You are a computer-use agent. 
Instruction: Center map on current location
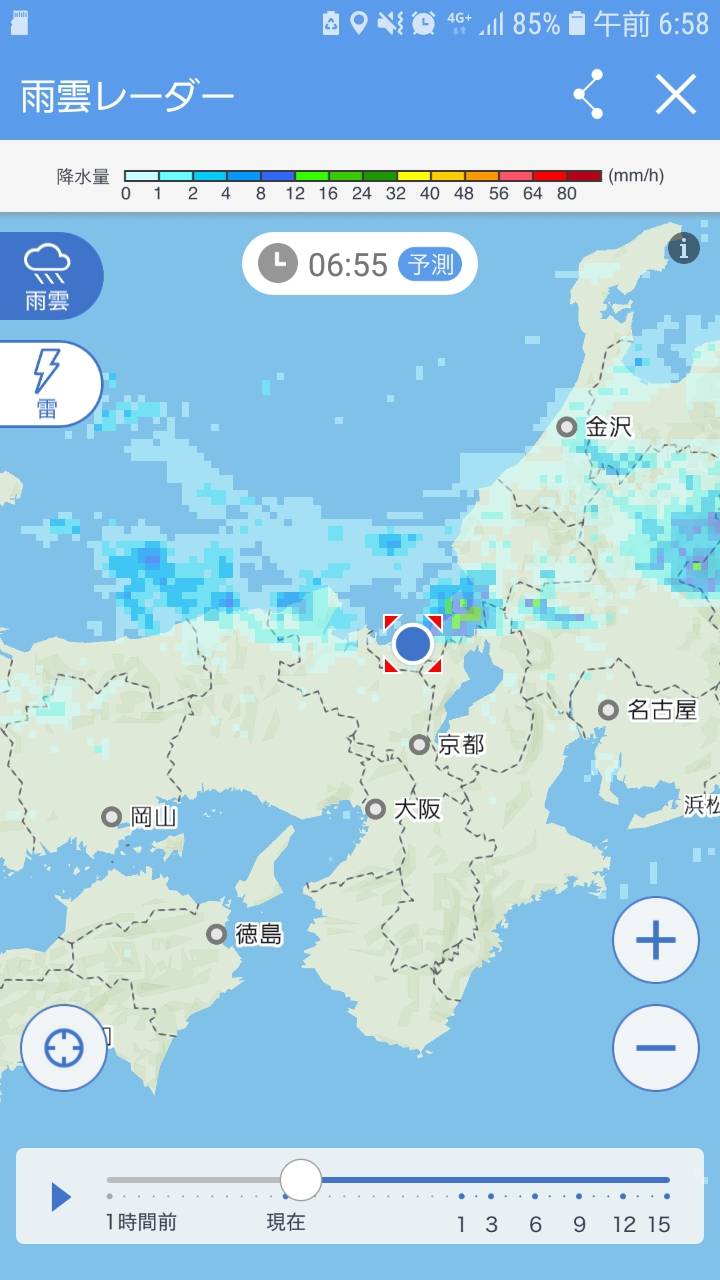(64, 1048)
